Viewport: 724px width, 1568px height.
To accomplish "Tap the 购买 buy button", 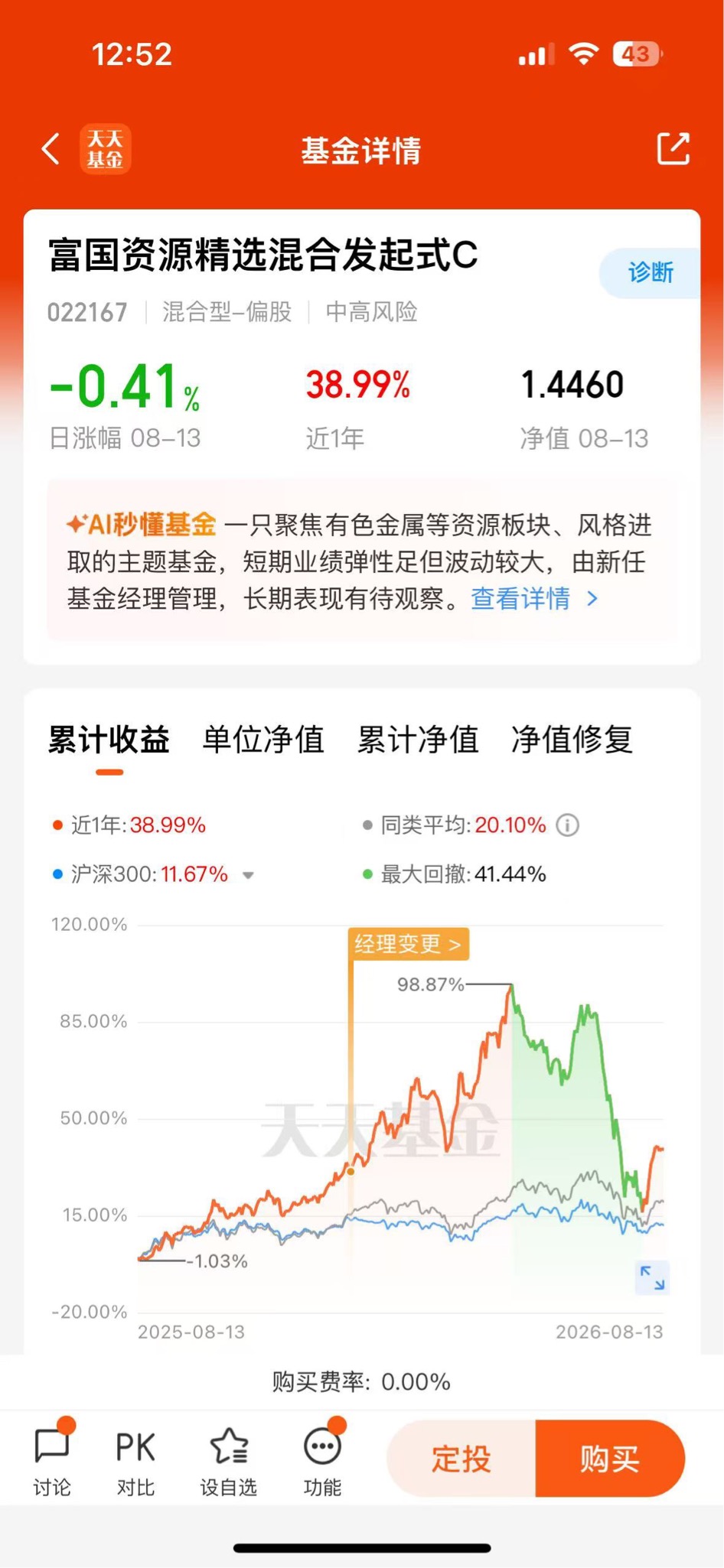I will point(610,1459).
